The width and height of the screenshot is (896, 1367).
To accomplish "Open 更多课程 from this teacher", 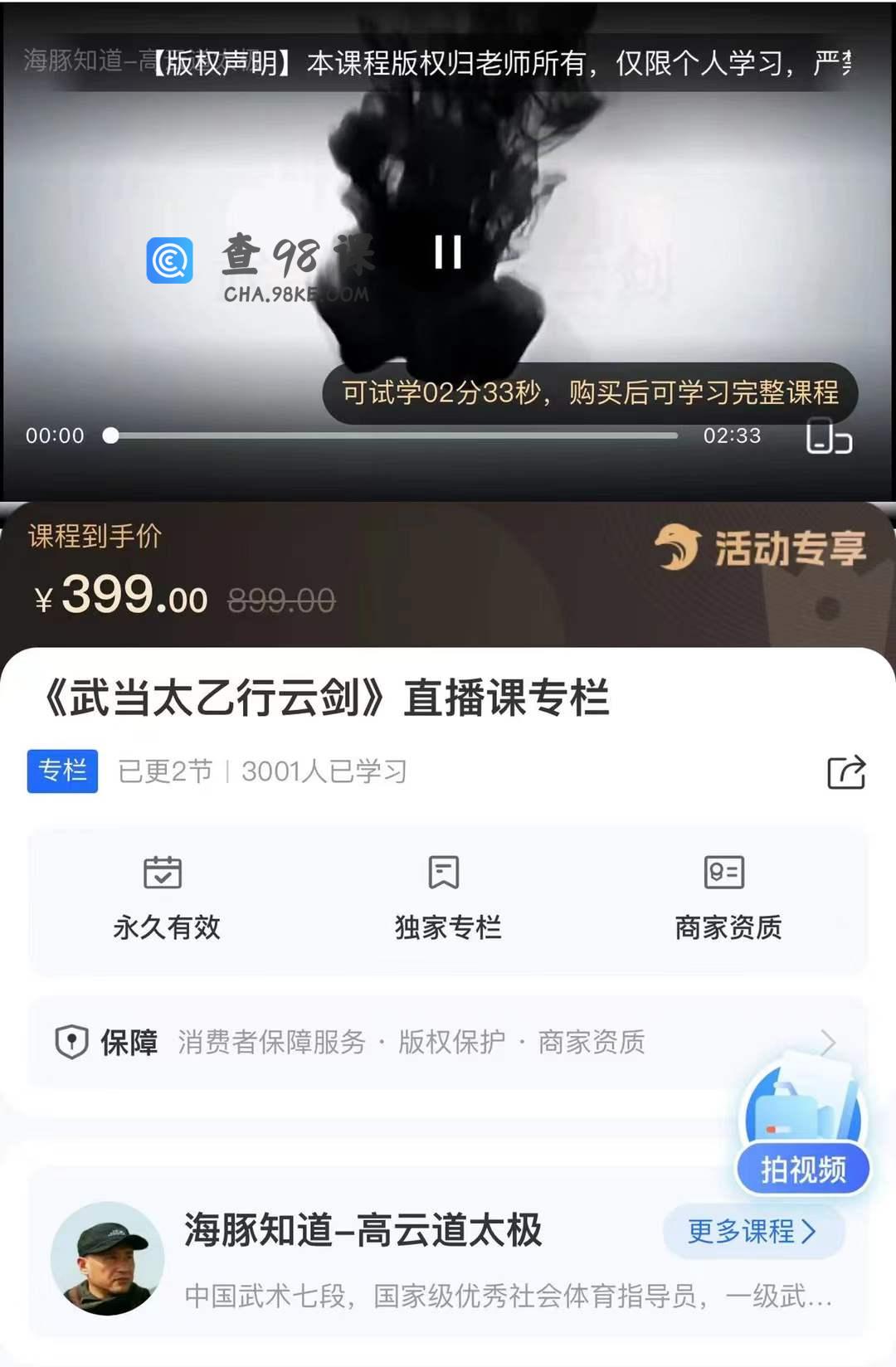I will 752,1231.
